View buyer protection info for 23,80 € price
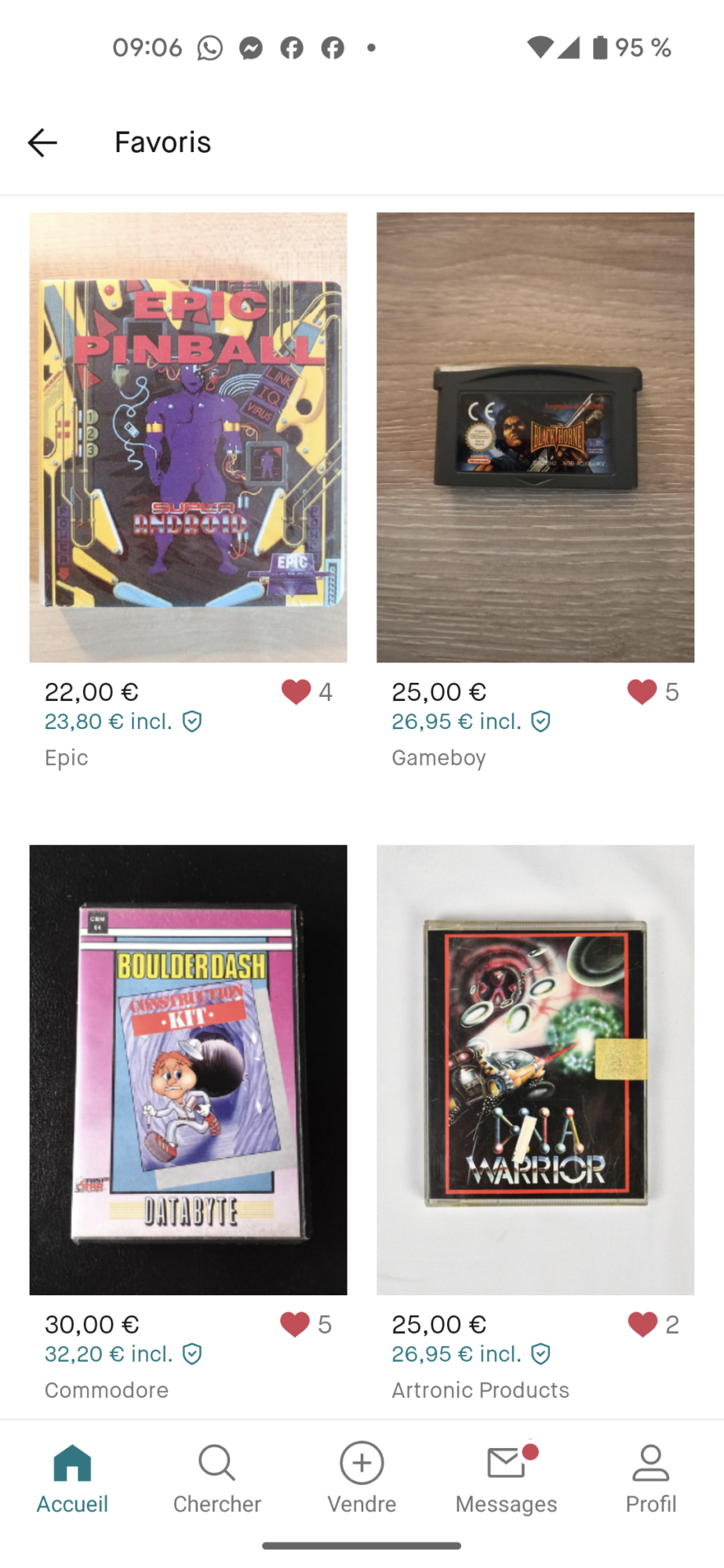Image resolution: width=724 pixels, height=1568 pixels. coord(192,721)
